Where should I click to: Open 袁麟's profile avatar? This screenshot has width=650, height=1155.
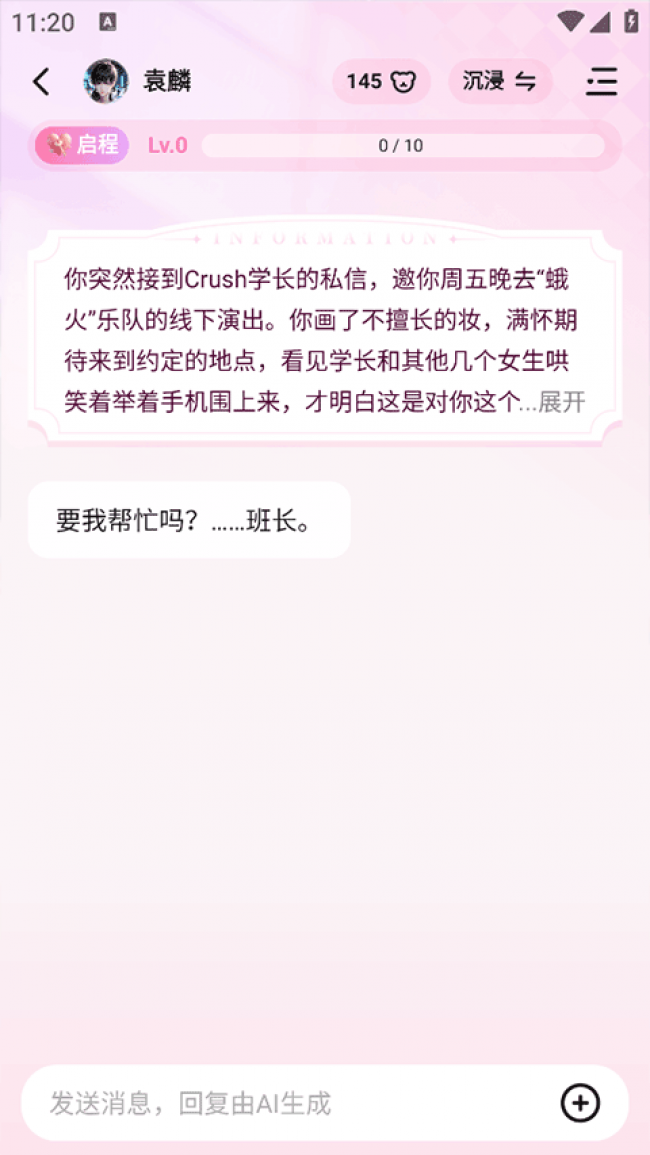tap(106, 82)
